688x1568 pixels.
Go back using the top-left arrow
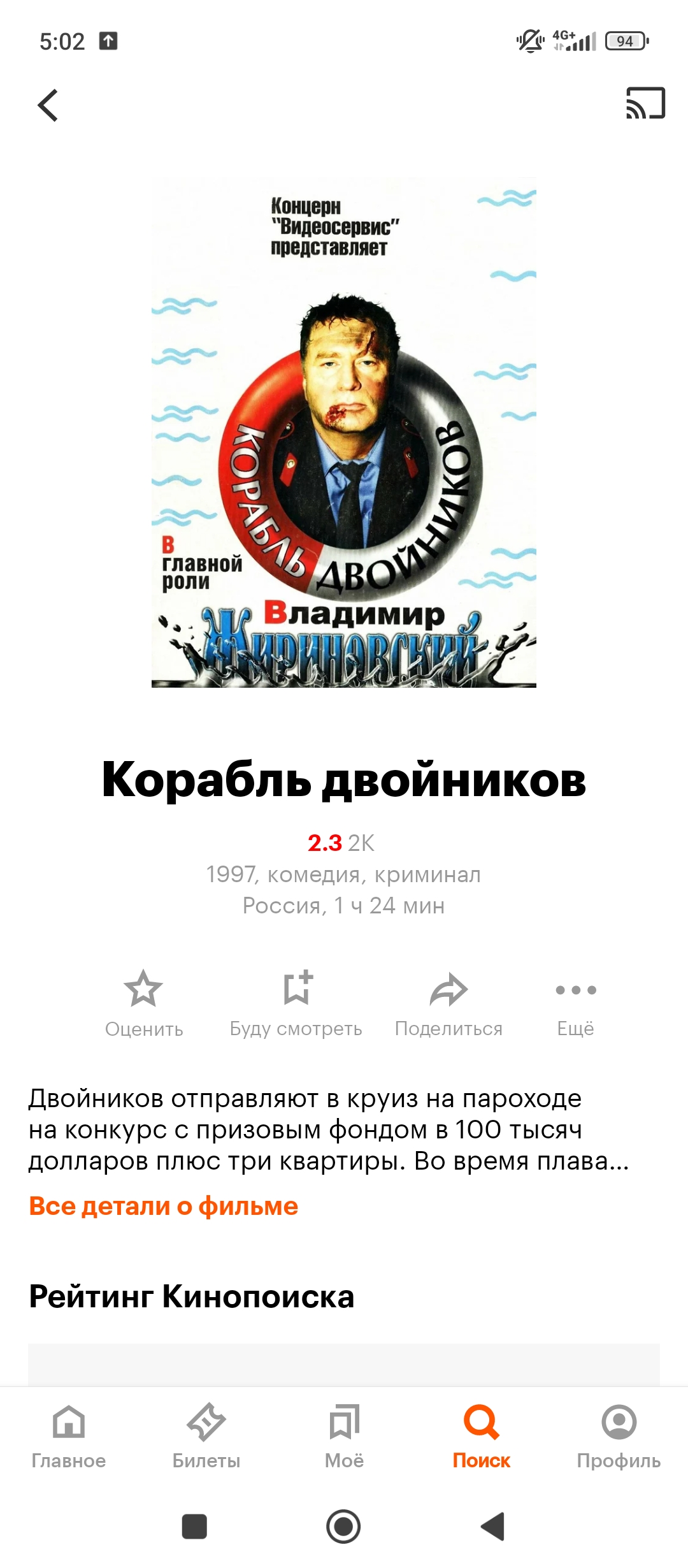(48, 105)
